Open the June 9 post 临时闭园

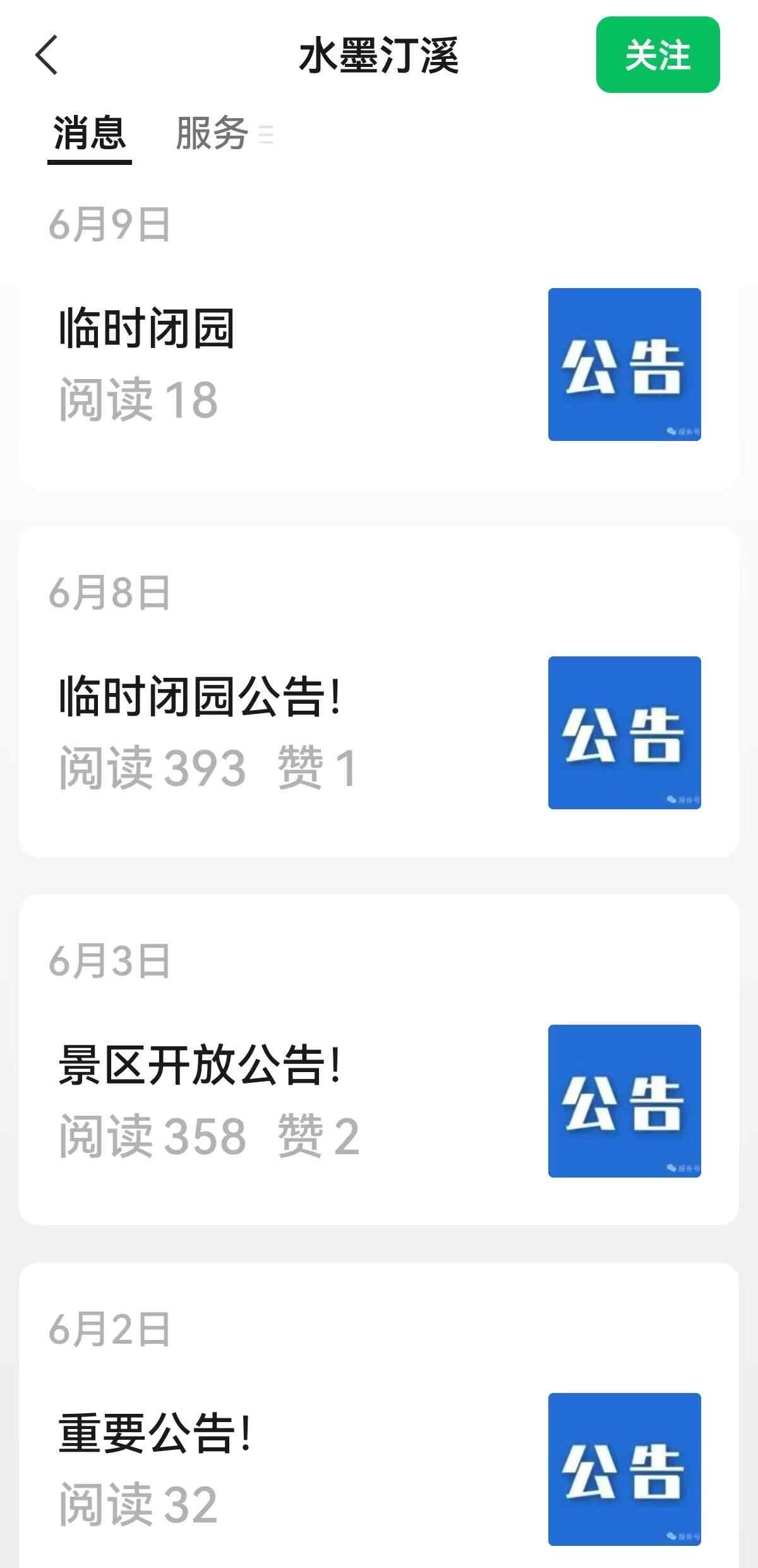point(147,329)
